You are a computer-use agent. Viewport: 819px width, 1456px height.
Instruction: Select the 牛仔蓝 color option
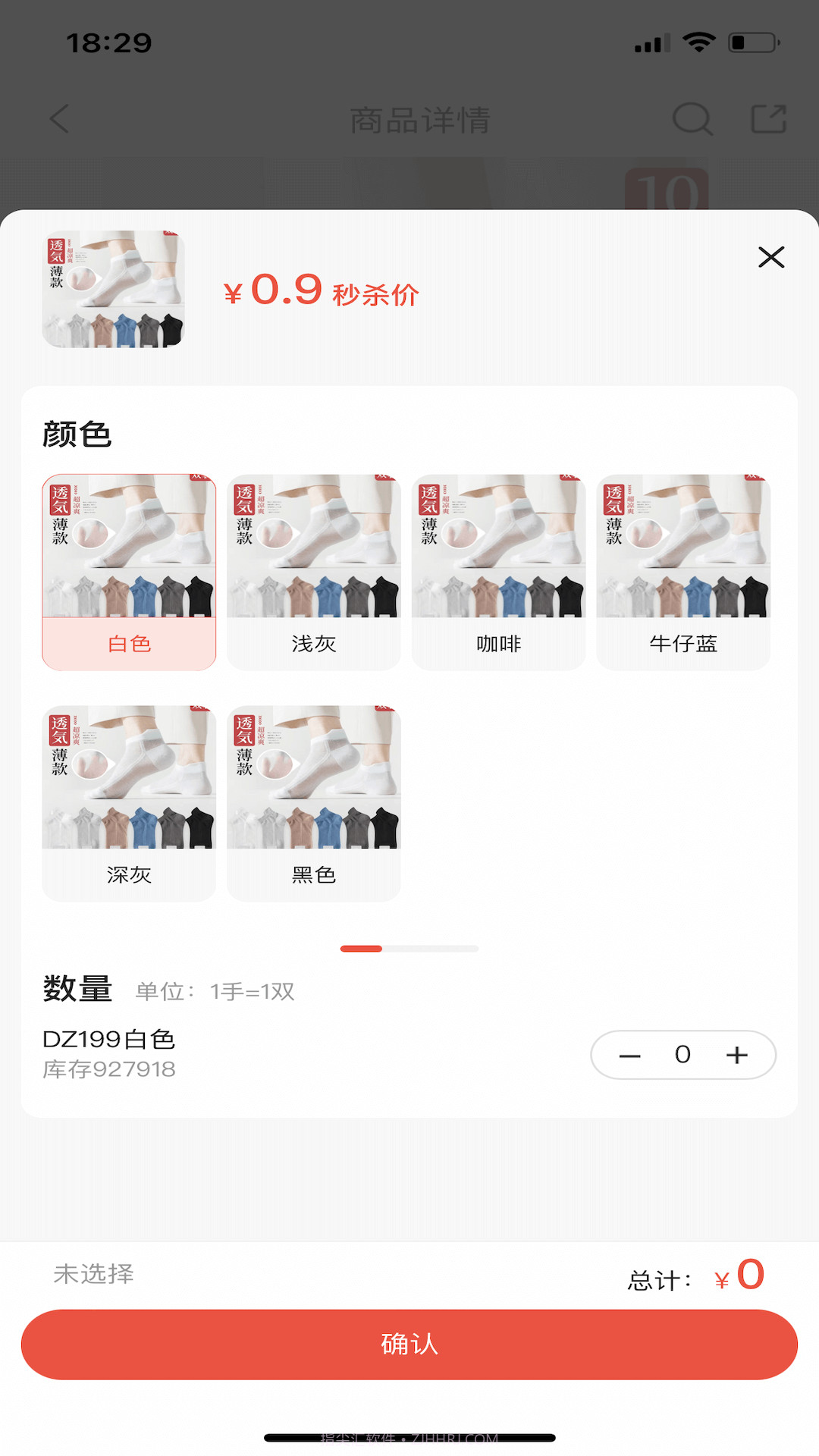pyautogui.click(x=682, y=569)
